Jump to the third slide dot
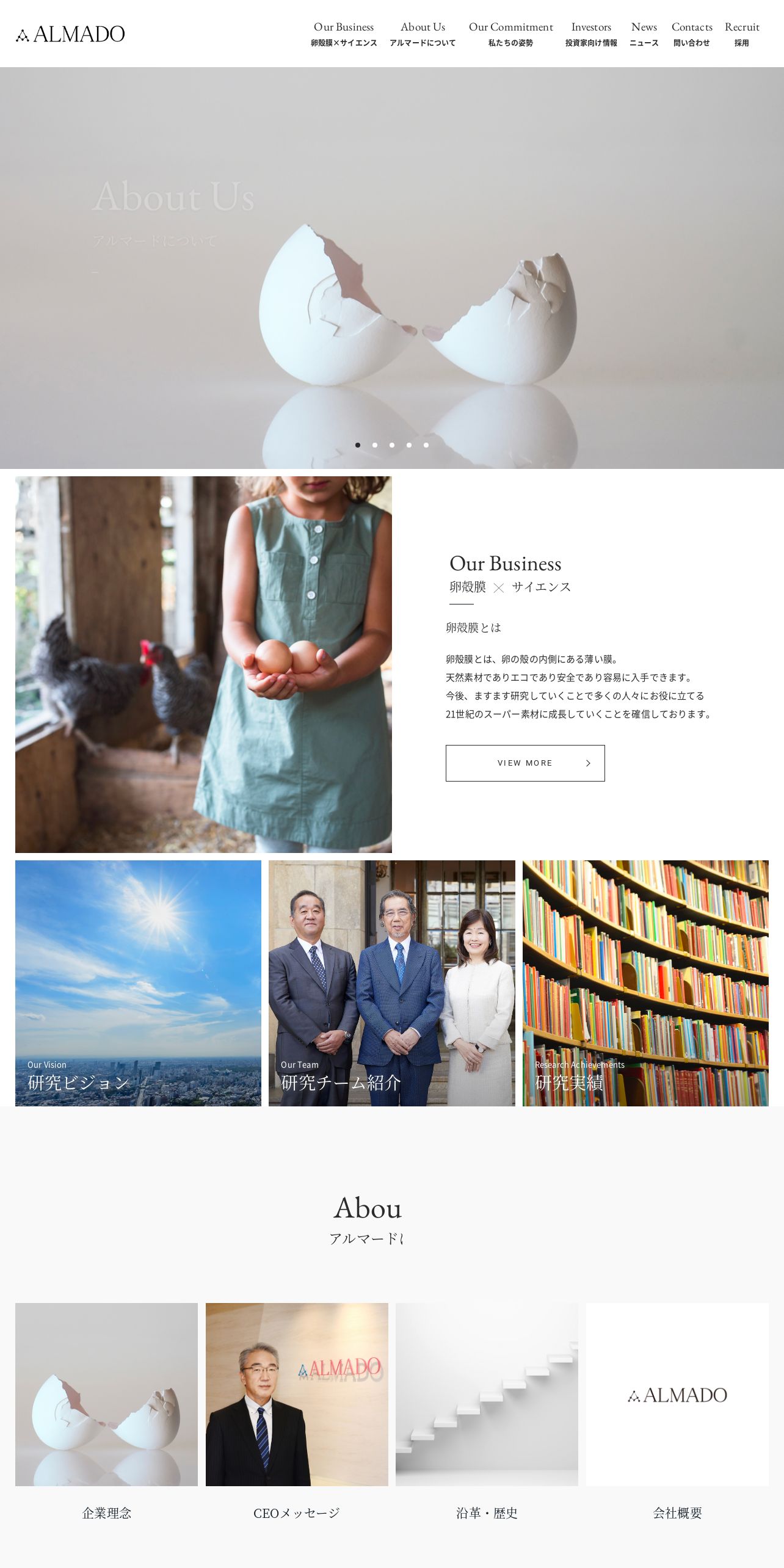 [x=392, y=445]
